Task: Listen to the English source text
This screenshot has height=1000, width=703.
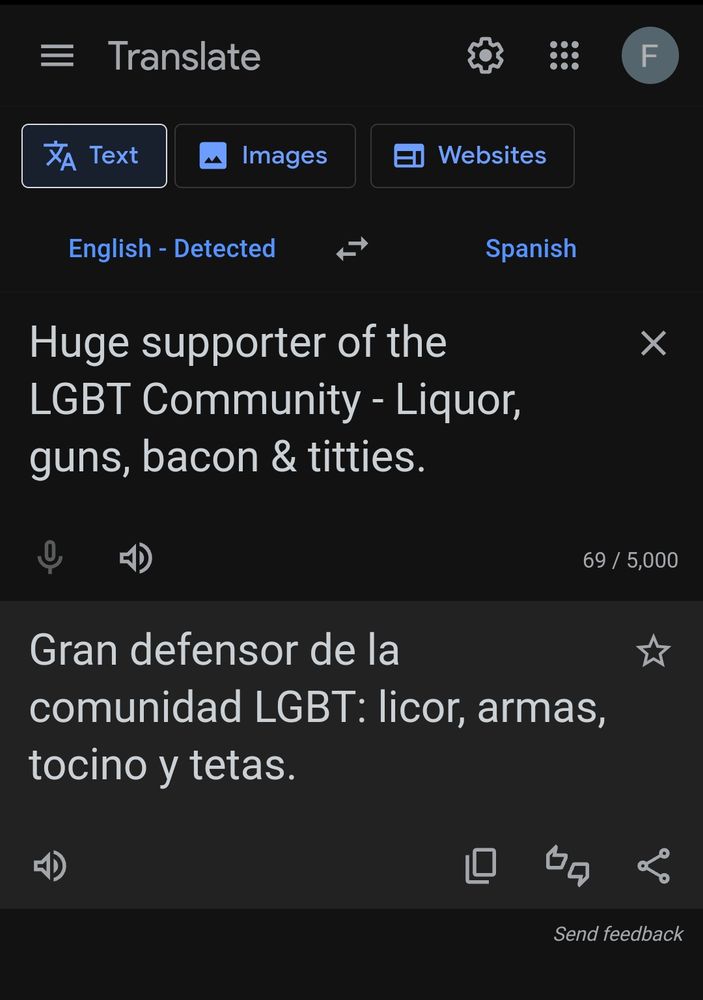Action: point(136,559)
